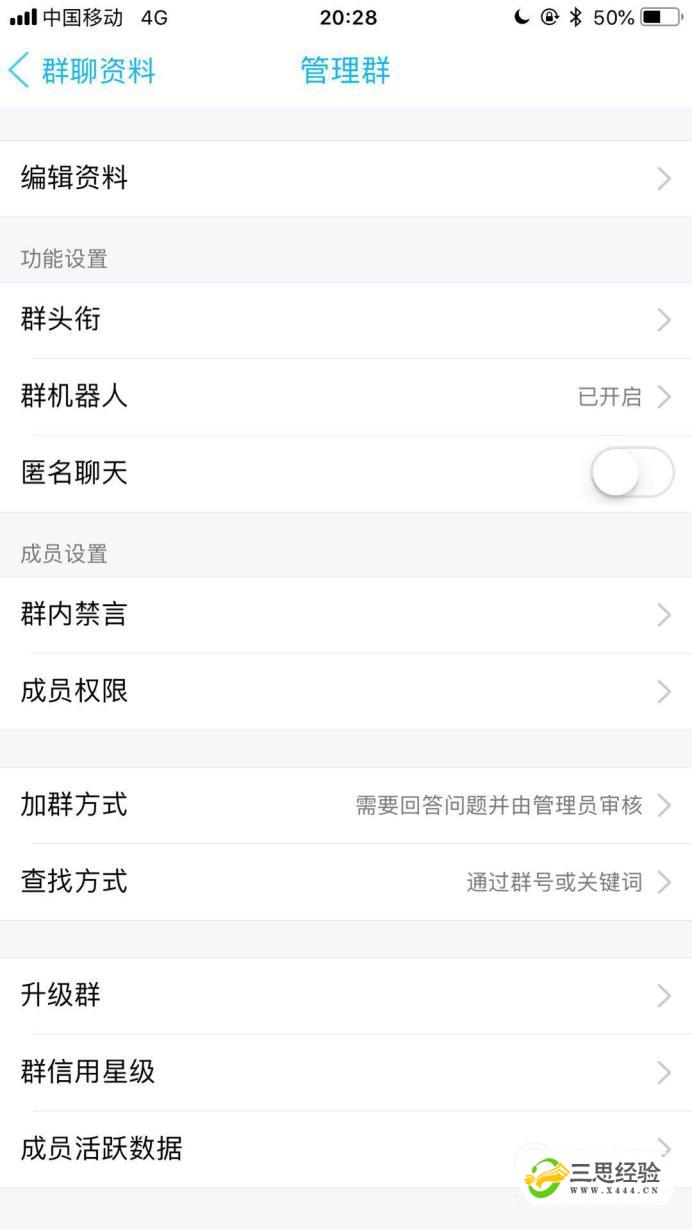Open 群内禁言 settings

[x=346, y=615]
